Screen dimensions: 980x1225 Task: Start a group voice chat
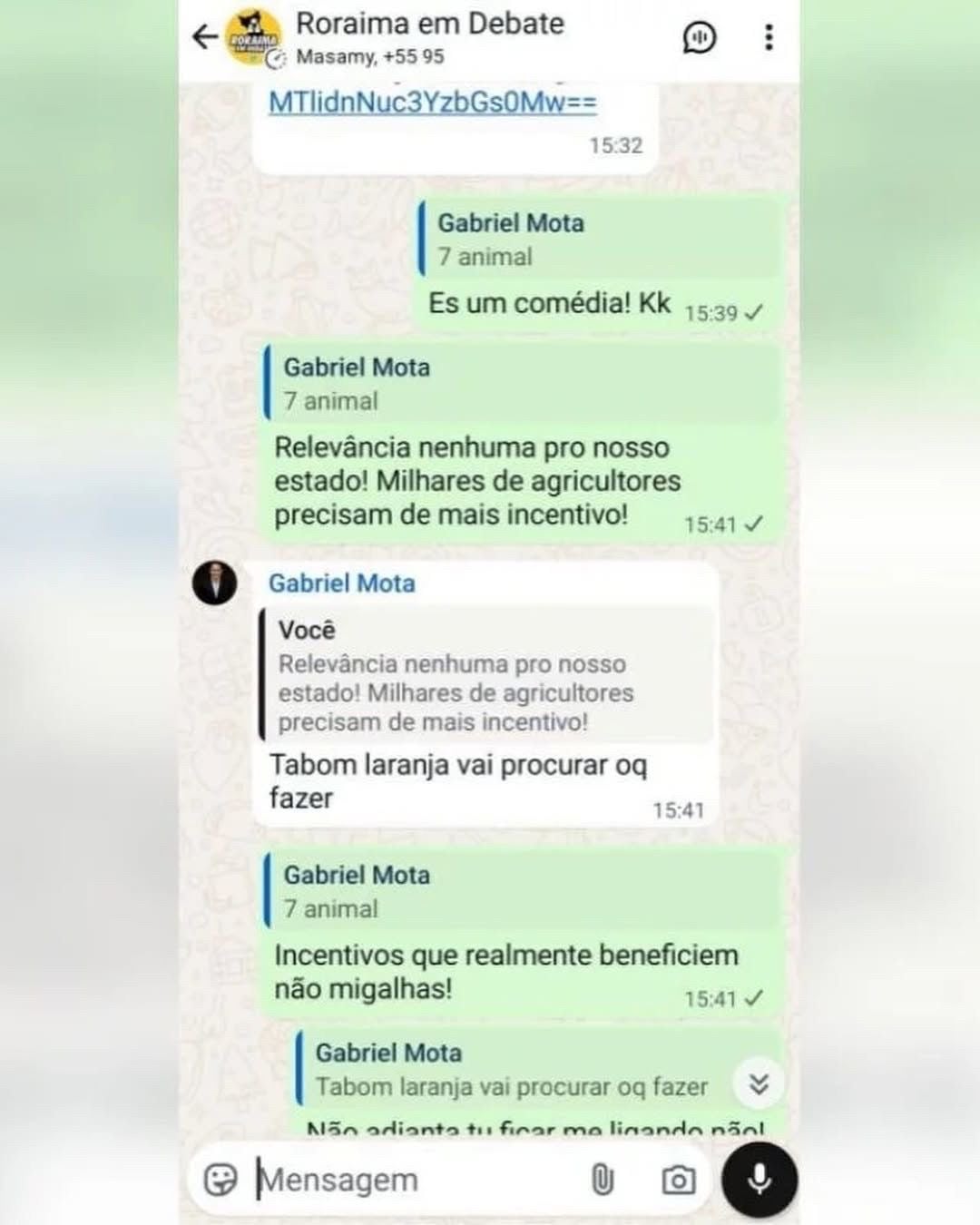699,37
